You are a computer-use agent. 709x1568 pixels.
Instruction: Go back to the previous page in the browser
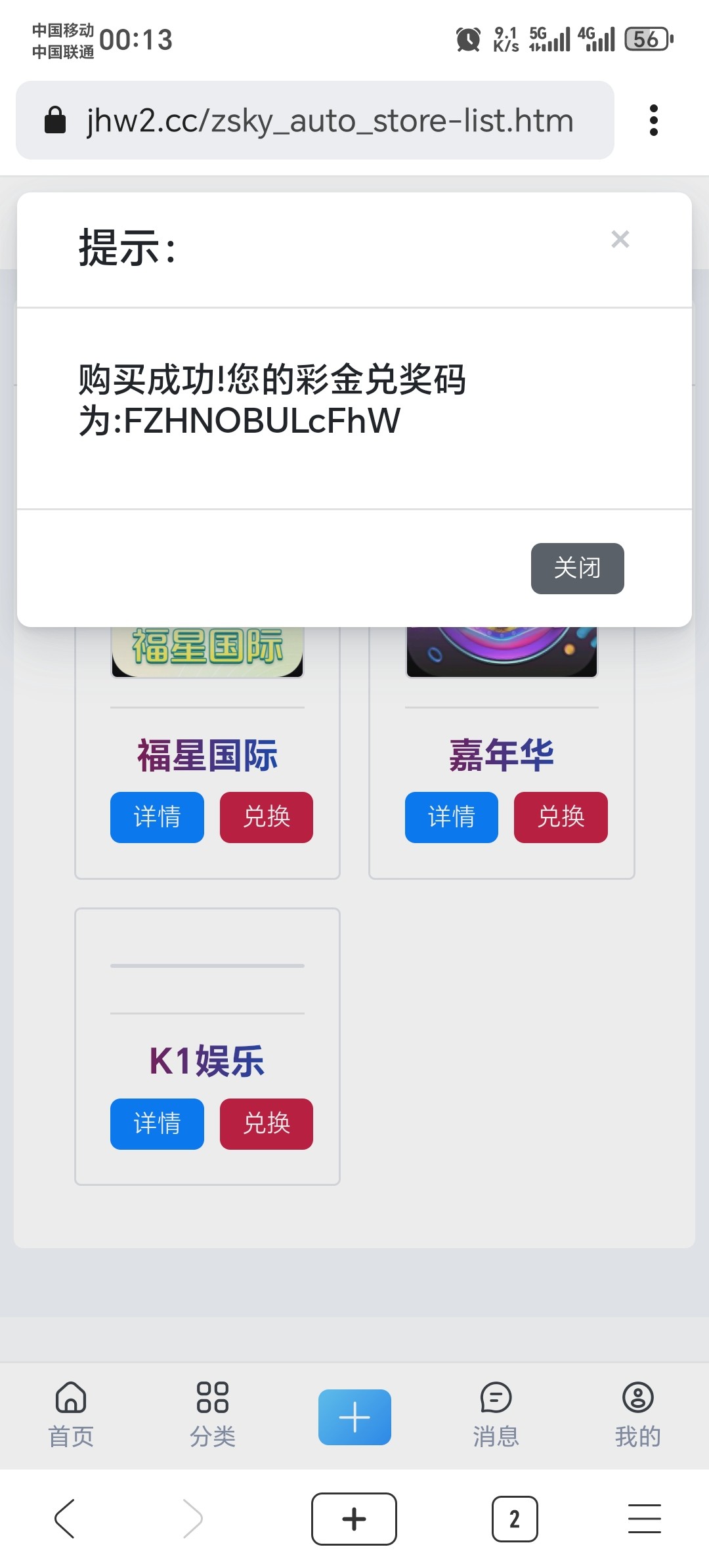(x=64, y=1518)
